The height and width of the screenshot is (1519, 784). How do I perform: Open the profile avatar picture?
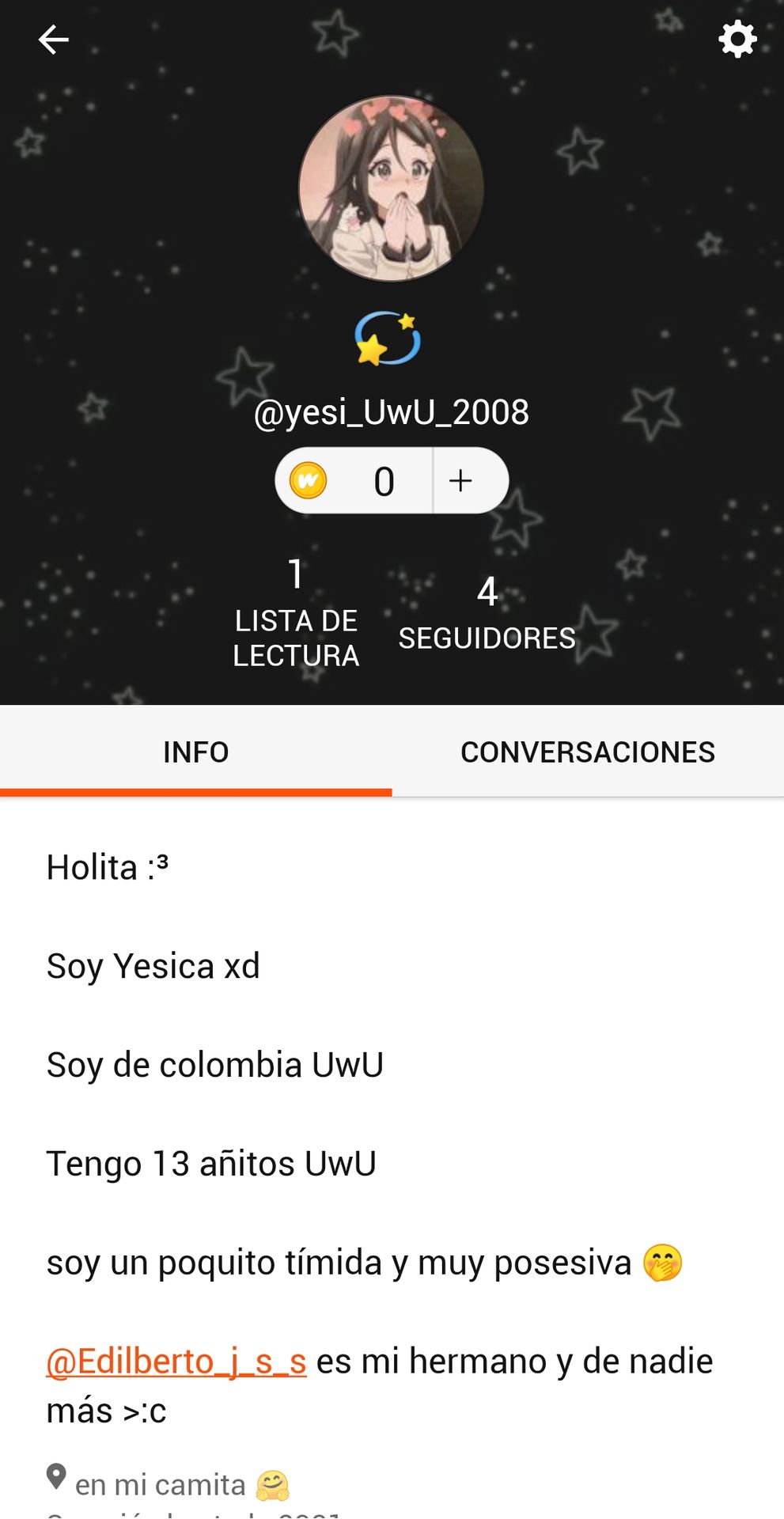[391, 188]
